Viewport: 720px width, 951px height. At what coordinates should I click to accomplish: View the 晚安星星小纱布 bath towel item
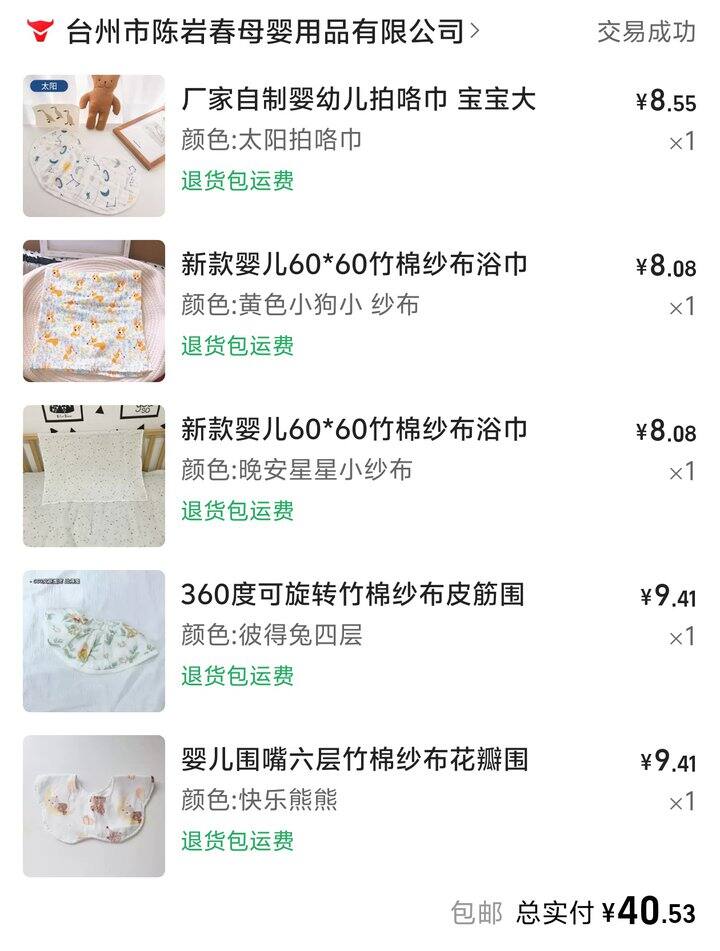pyautogui.click(x=354, y=430)
